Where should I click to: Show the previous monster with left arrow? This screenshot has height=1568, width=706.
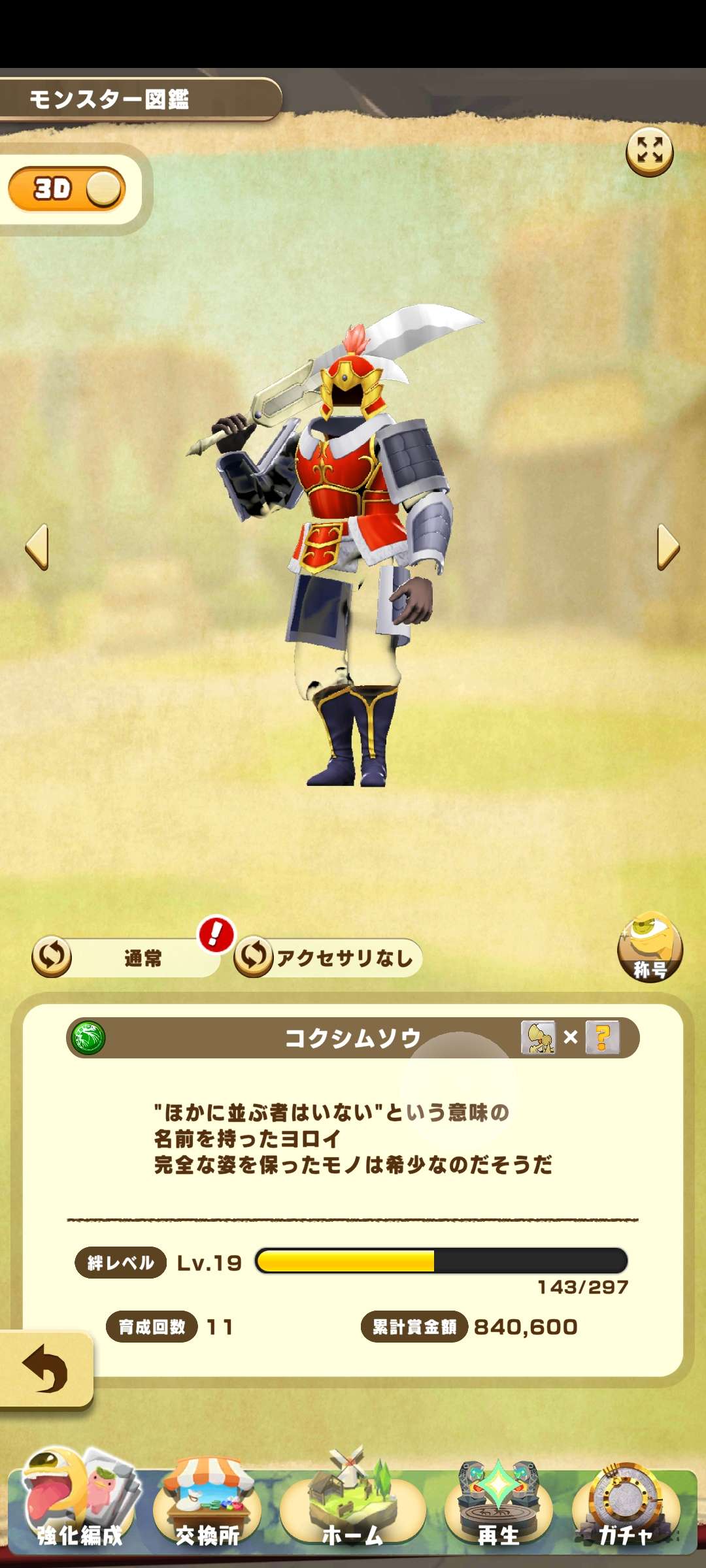tap(37, 547)
